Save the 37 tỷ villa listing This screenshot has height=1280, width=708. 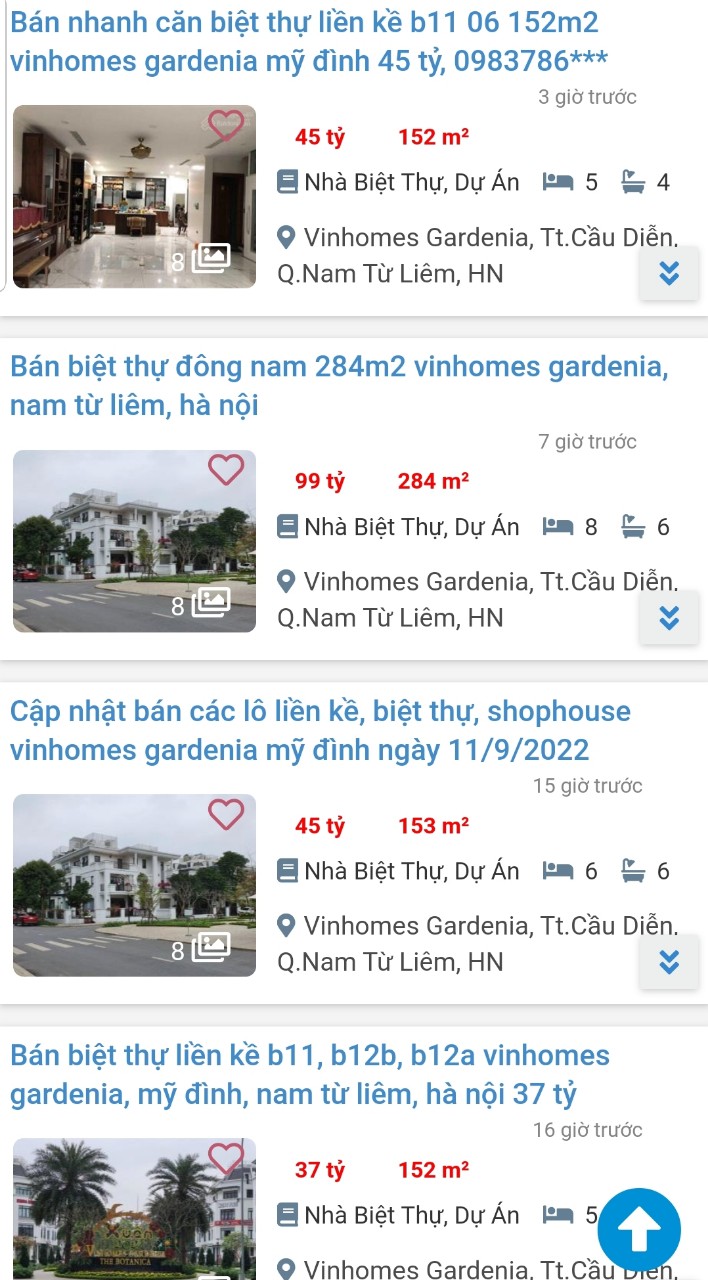point(226,1157)
